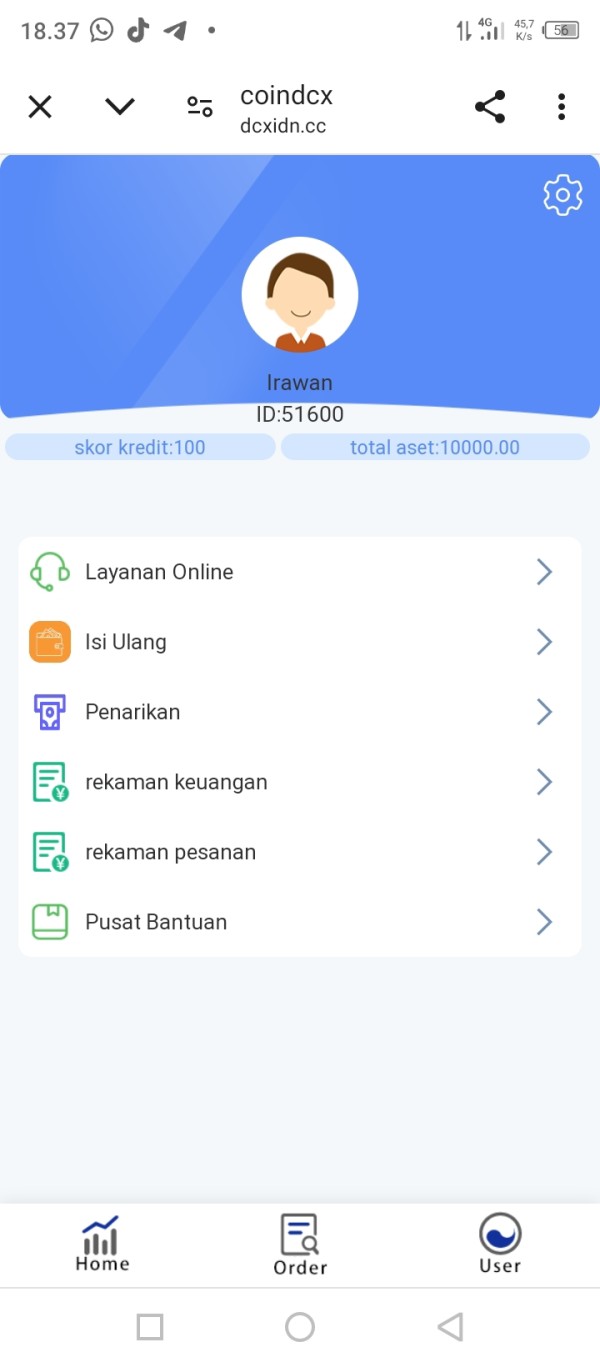
Task: Select the User tab
Action: coord(500,1245)
